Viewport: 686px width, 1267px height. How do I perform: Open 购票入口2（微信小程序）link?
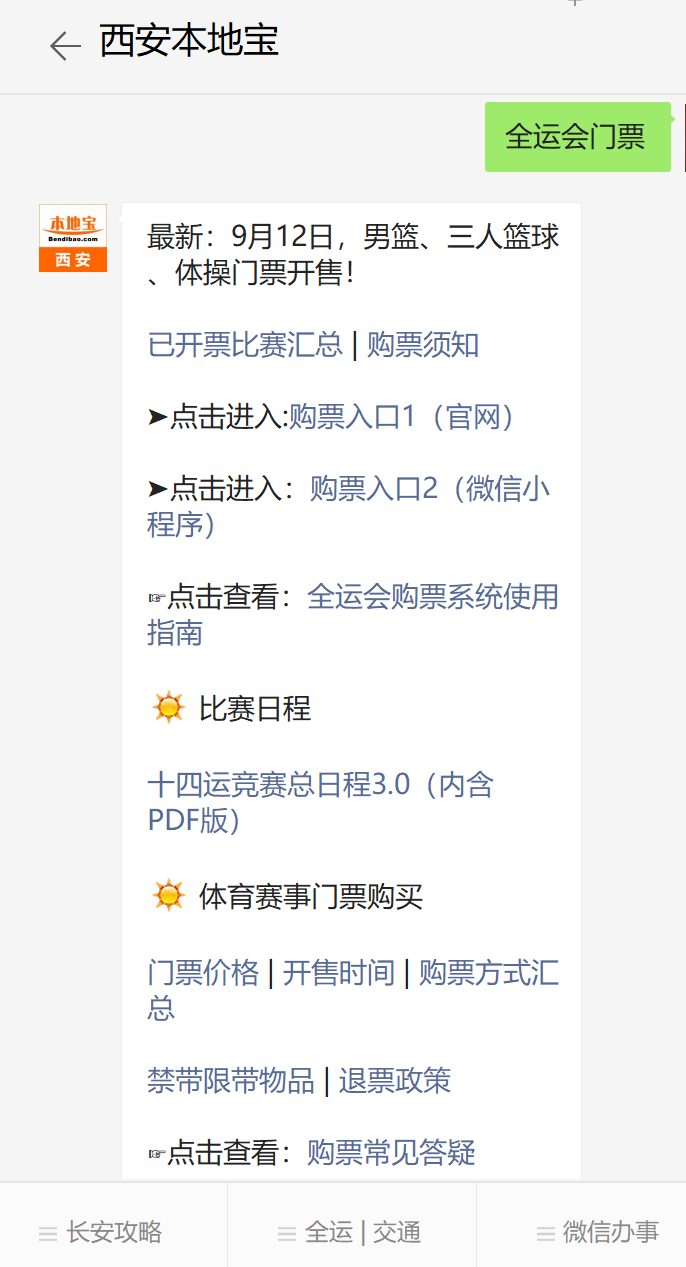[x=428, y=489]
